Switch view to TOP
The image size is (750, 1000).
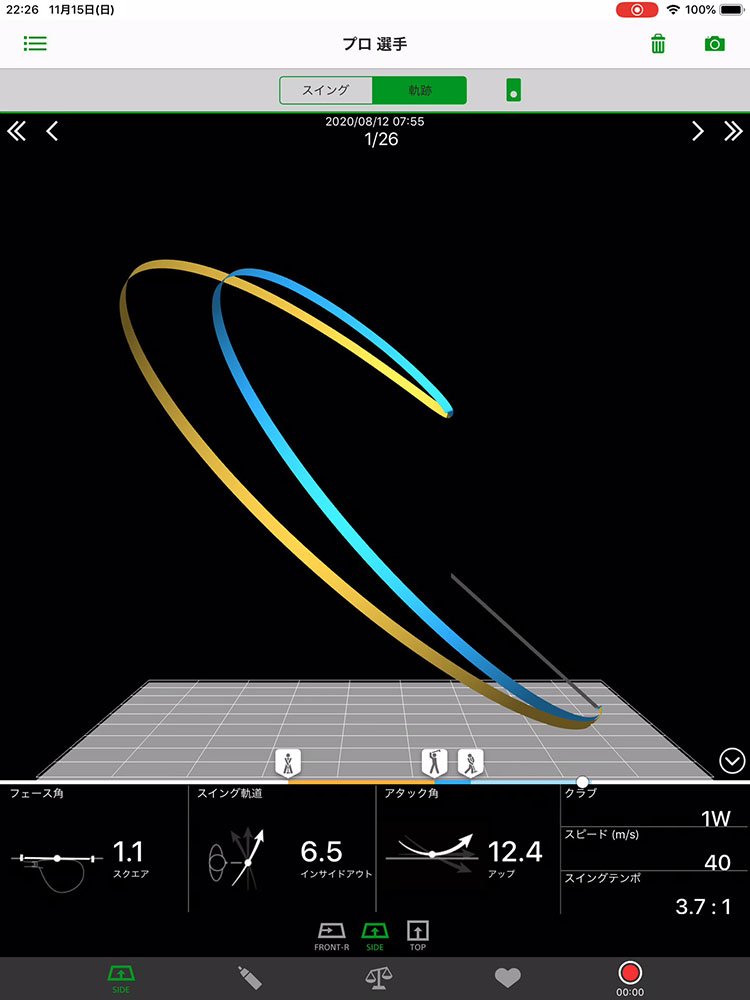coord(417,935)
